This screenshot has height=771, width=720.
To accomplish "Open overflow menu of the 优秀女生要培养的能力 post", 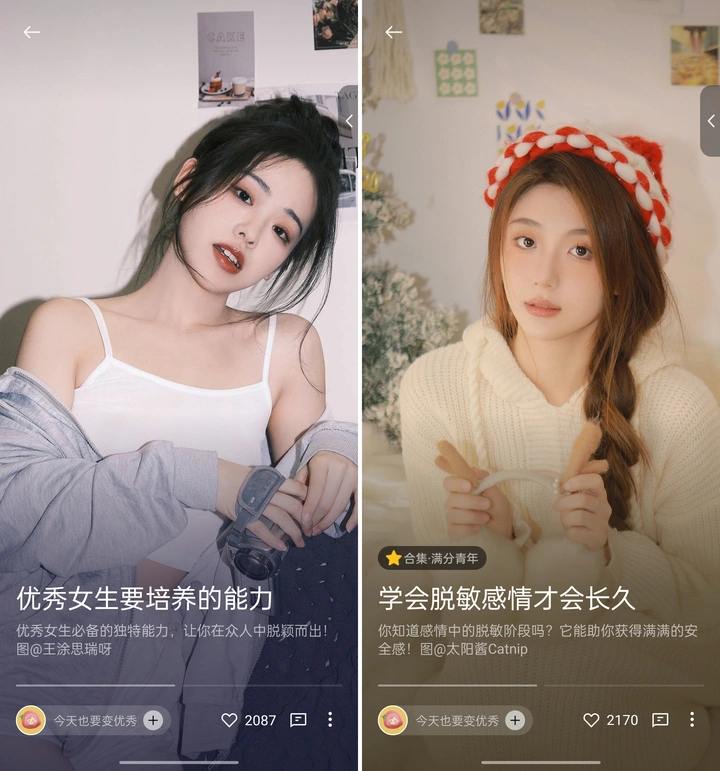I will [330, 720].
